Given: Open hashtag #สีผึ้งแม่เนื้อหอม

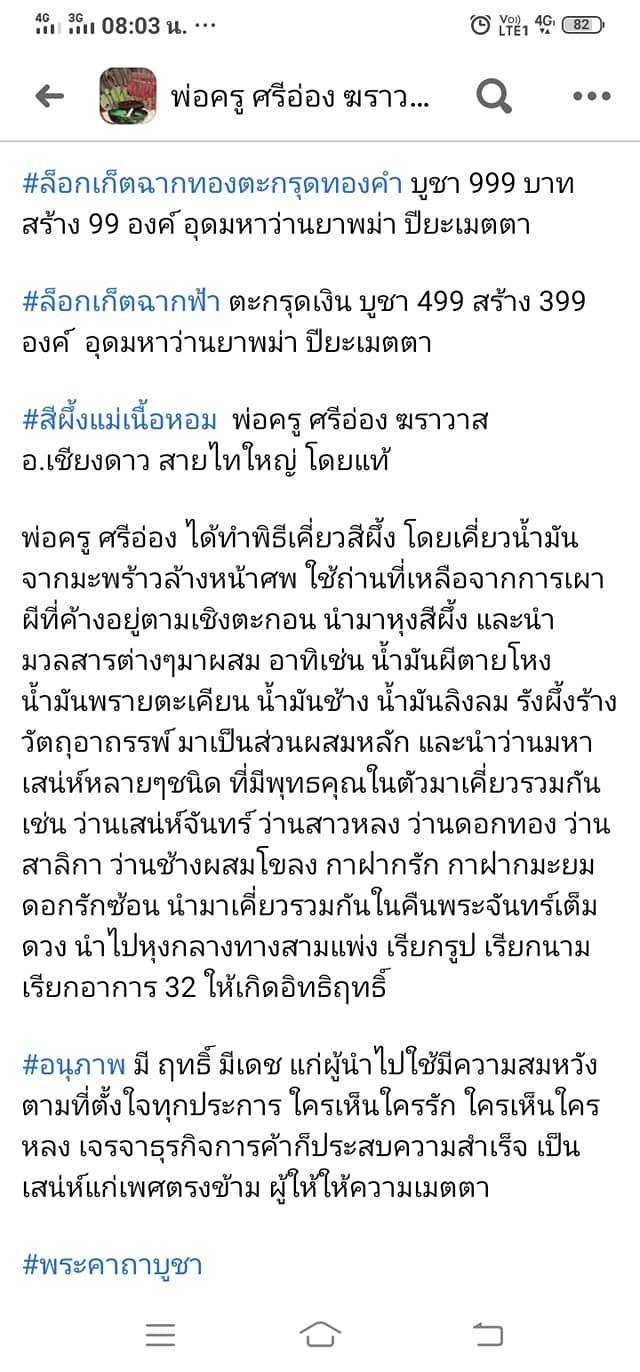Looking at the screenshot, I should [x=119, y=421].
